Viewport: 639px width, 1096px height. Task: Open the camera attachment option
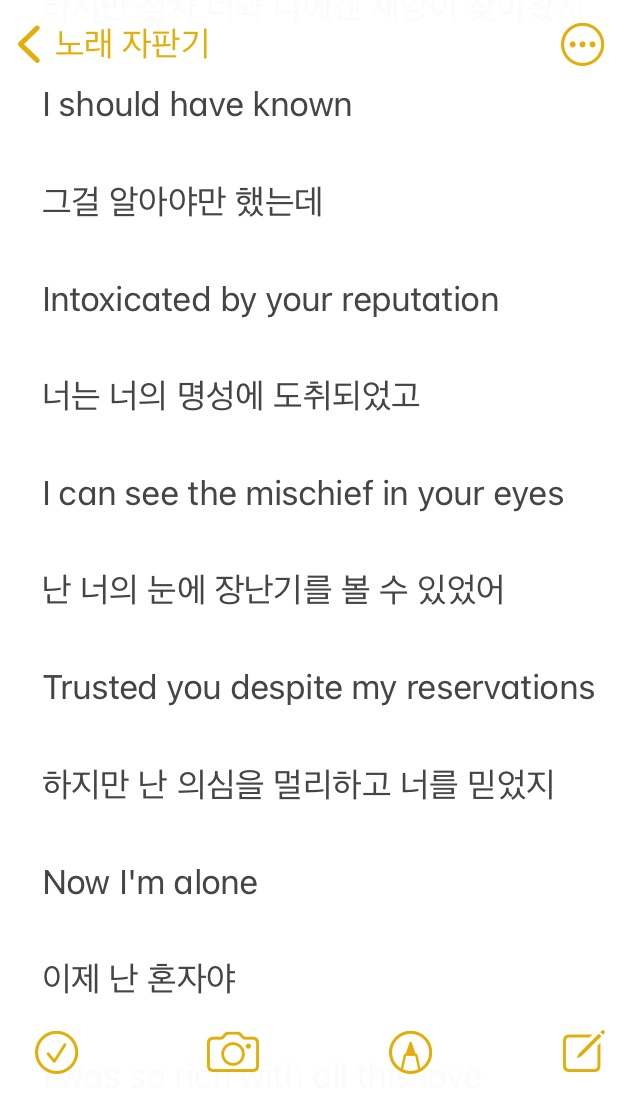point(233,1052)
